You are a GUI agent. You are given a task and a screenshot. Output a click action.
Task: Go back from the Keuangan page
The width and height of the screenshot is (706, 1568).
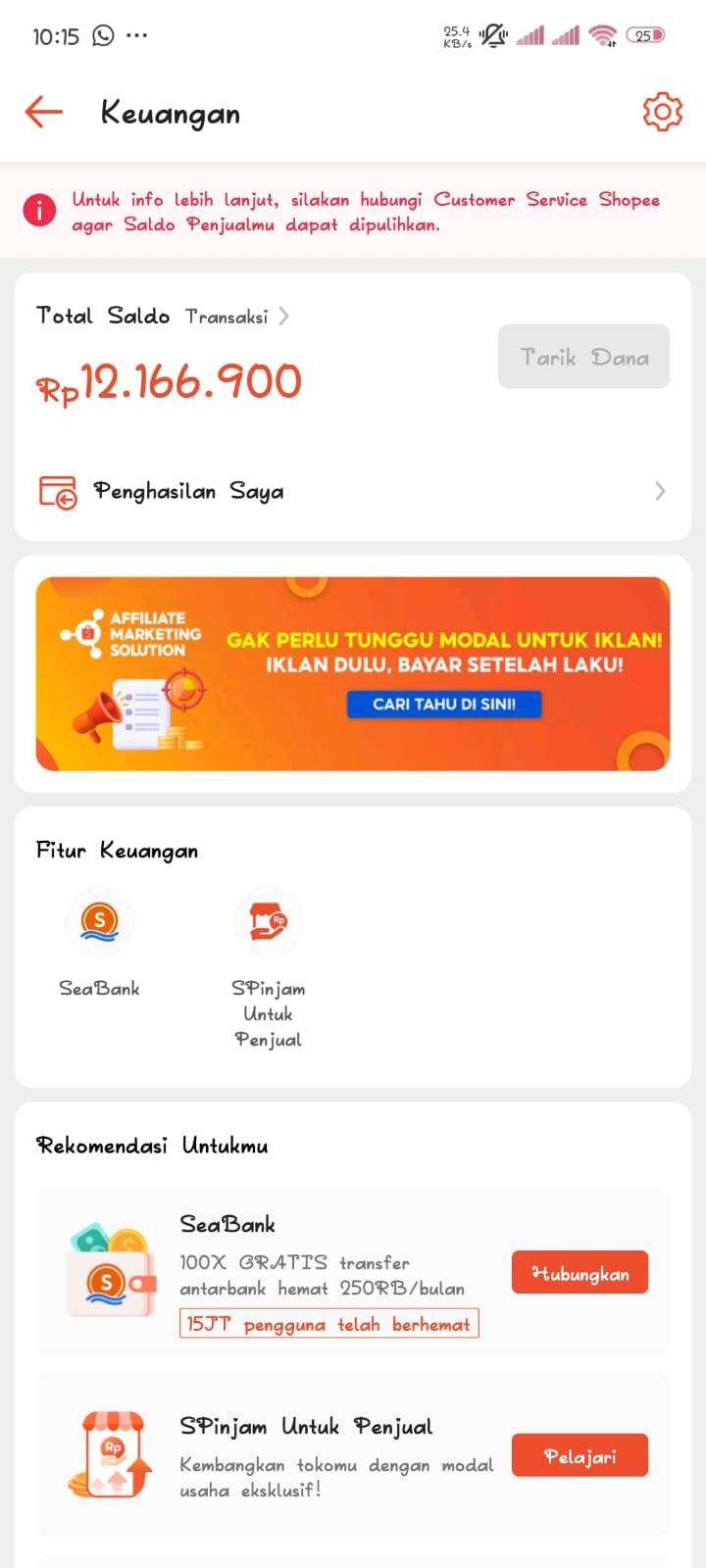coord(44,112)
